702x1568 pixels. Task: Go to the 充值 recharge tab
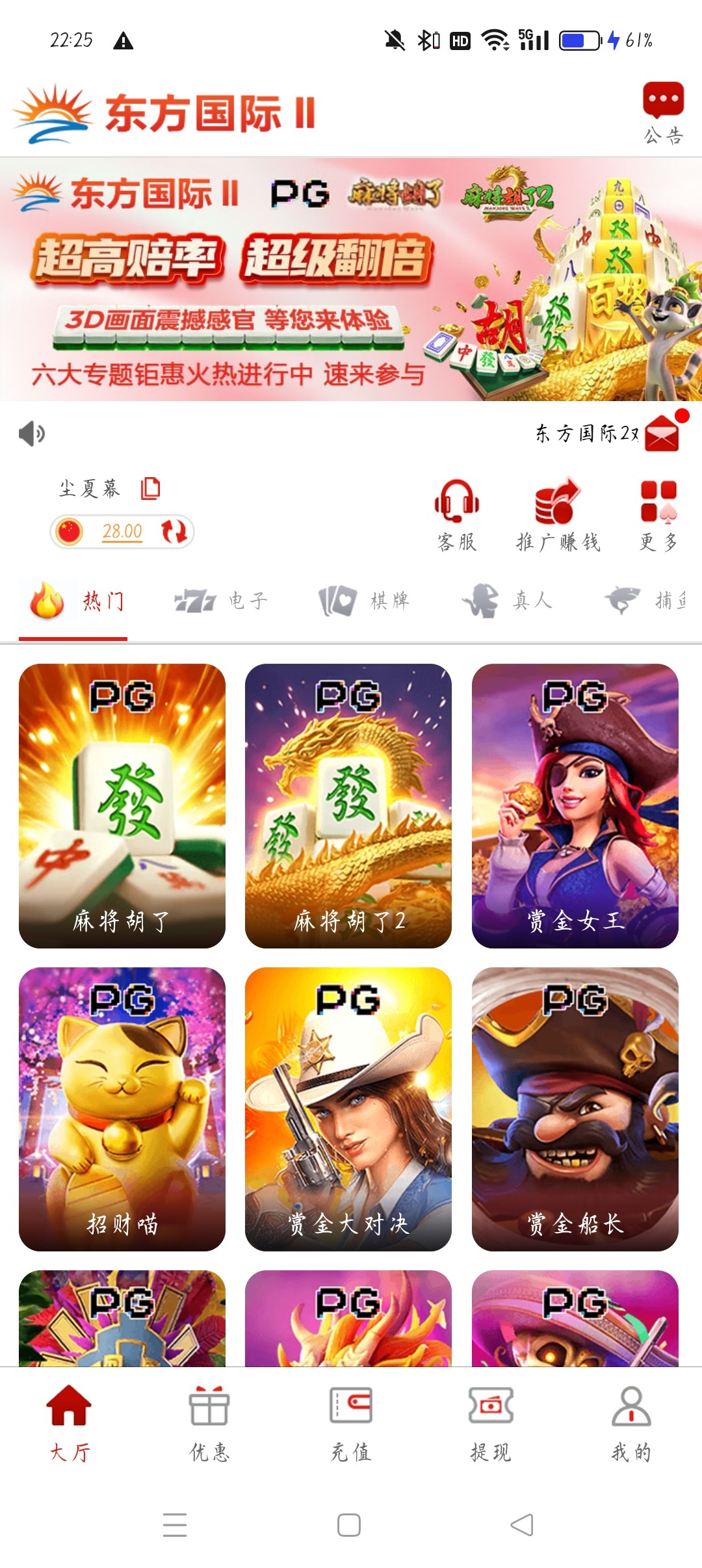350,1424
